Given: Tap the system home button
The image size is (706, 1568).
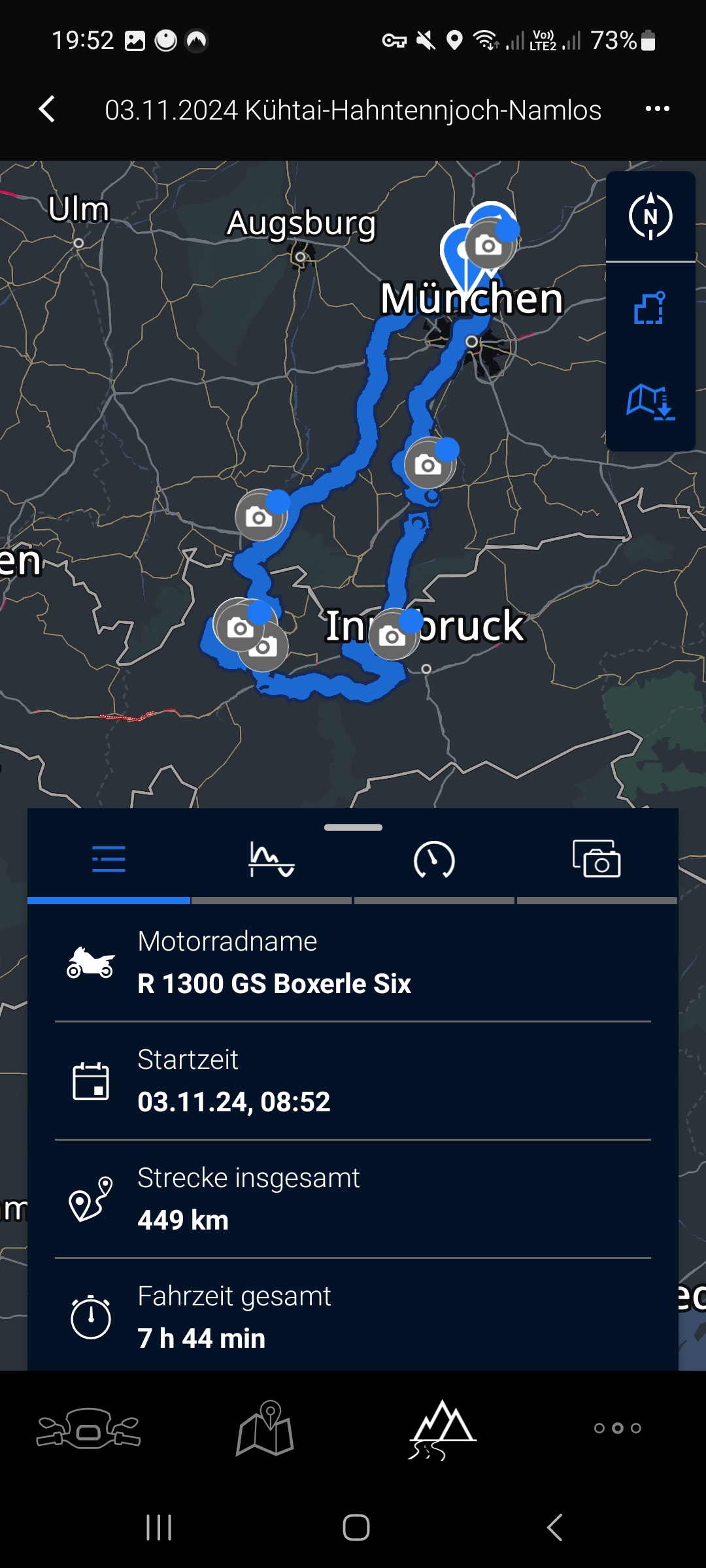Looking at the screenshot, I should [x=356, y=1527].
